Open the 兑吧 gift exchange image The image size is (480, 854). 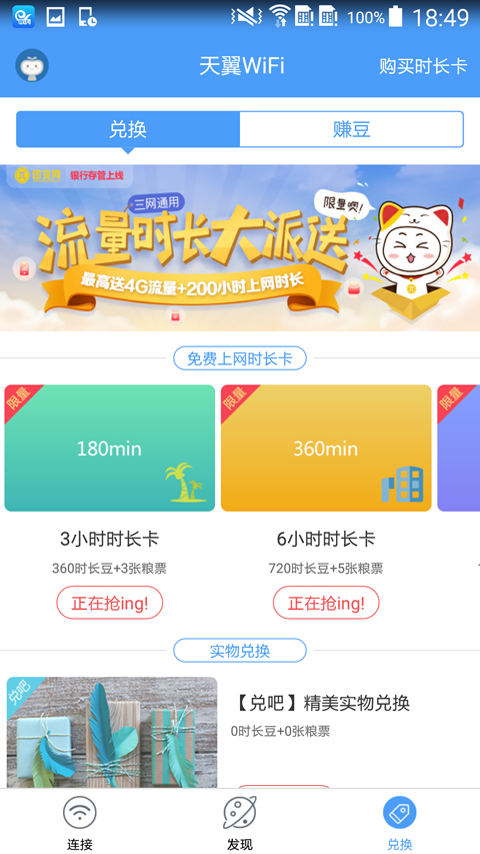[x=112, y=732]
